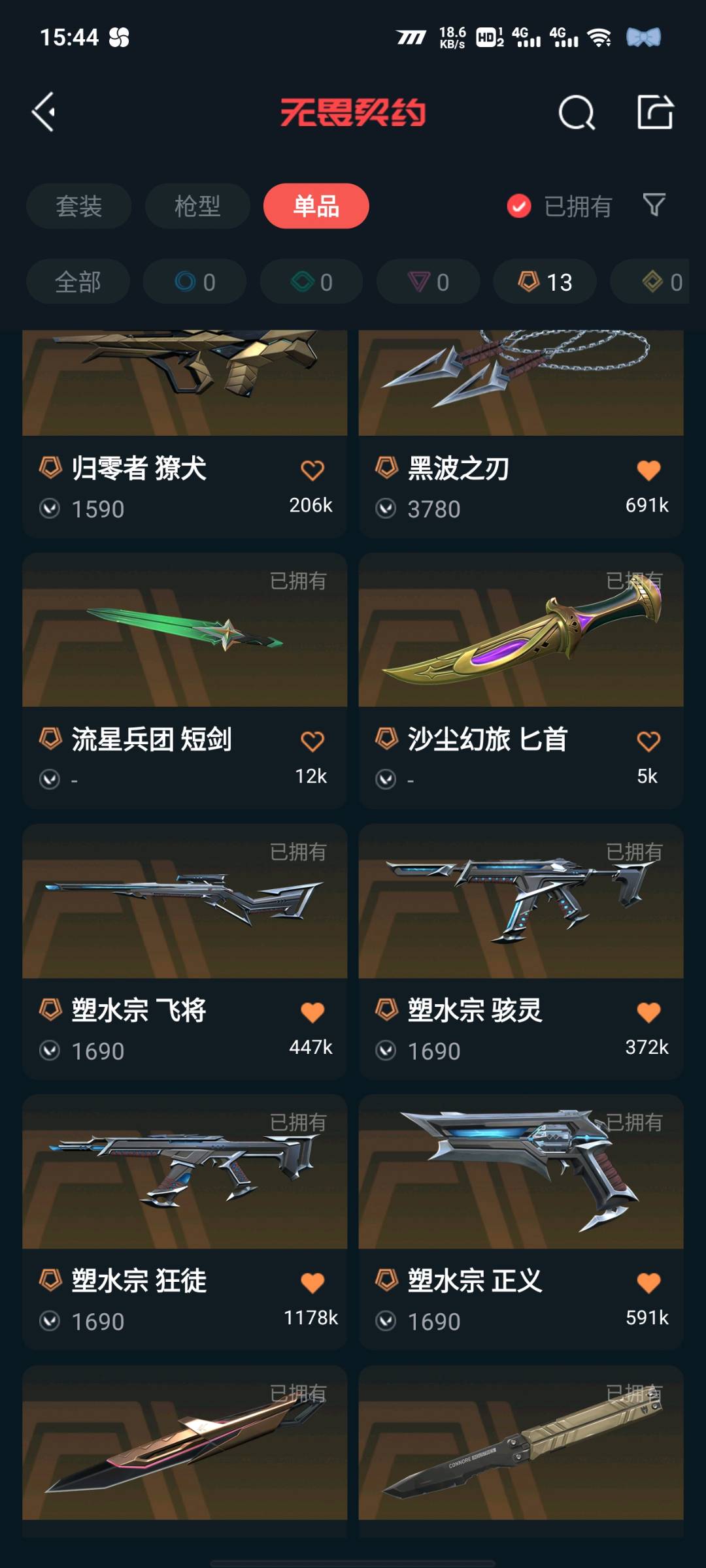The width and height of the screenshot is (706, 1568).
Task: Like the 归零者 獠犬 skin
Action: pyautogui.click(x=312, y=470)
